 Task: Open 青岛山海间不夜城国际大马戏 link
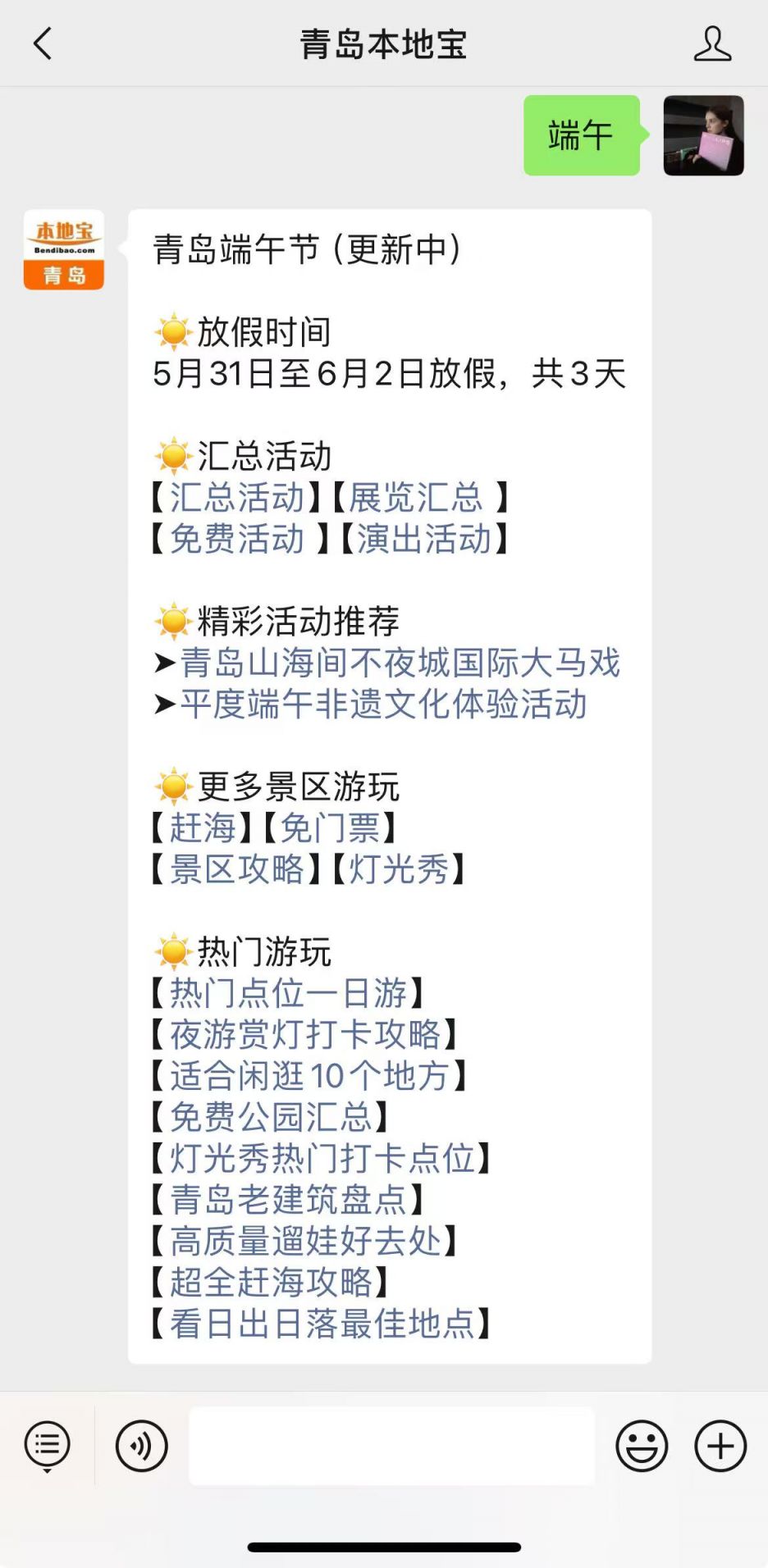tap(400, 663)
